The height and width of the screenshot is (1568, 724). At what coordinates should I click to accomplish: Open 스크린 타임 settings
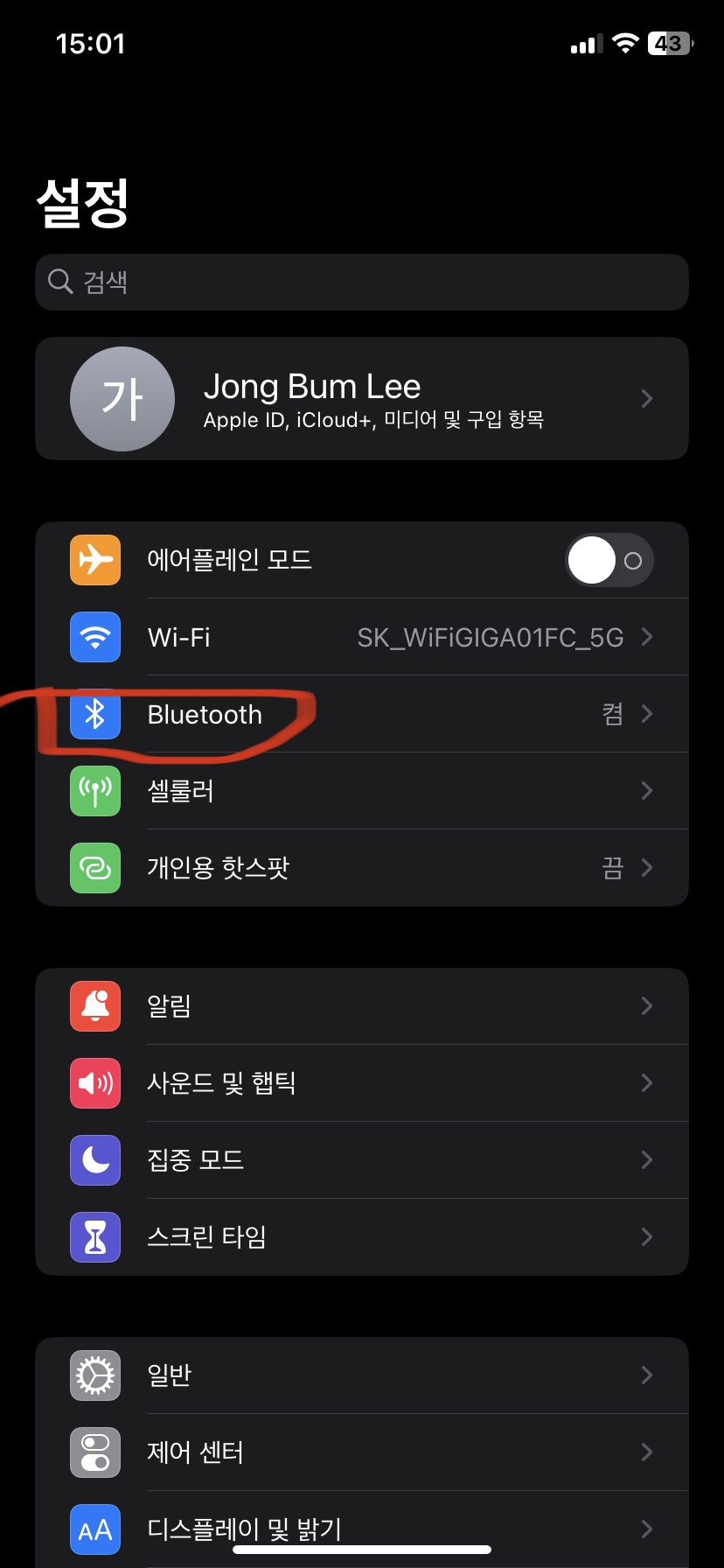pos(362,1237)
